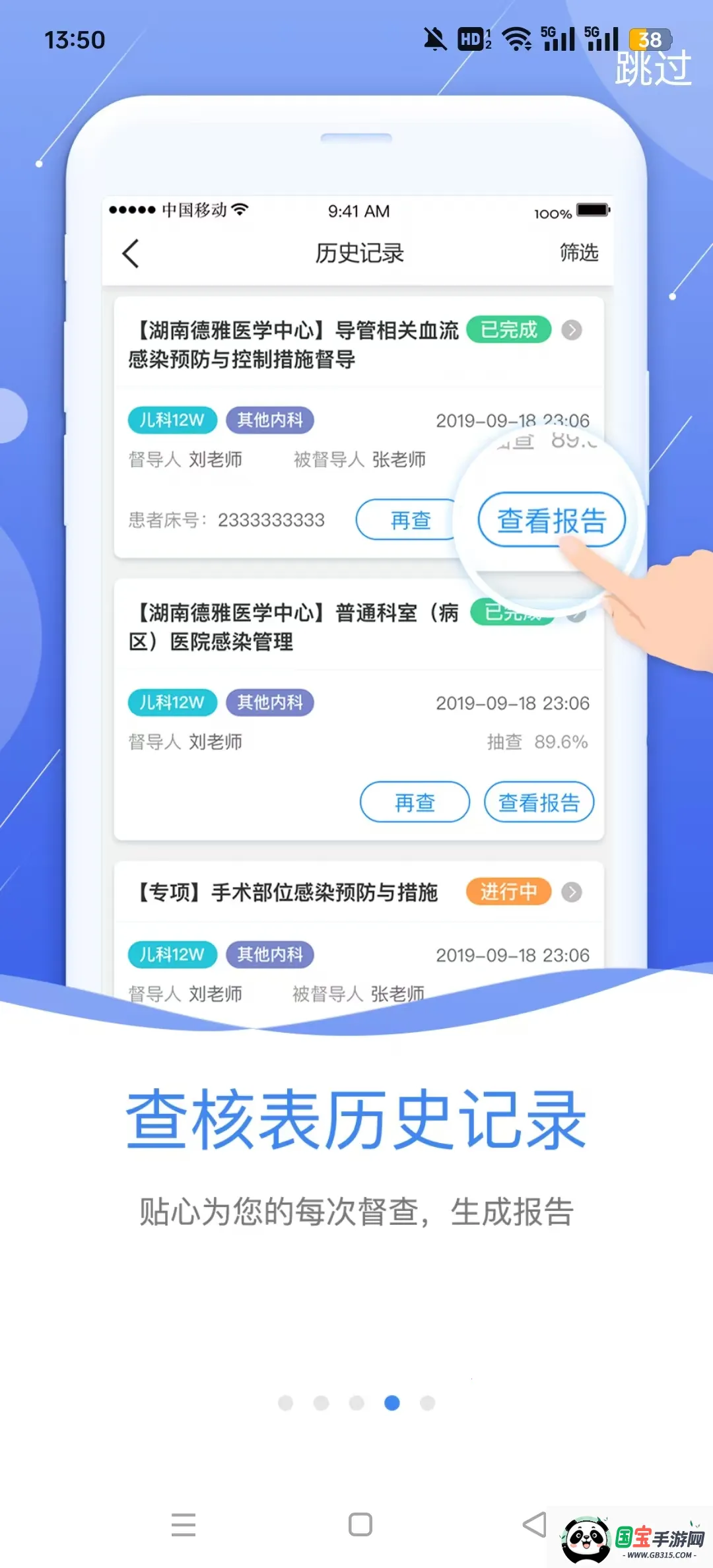Tap the 已完成 status badge on first record
Screen dimensions: 713x1568
(508, 329)
